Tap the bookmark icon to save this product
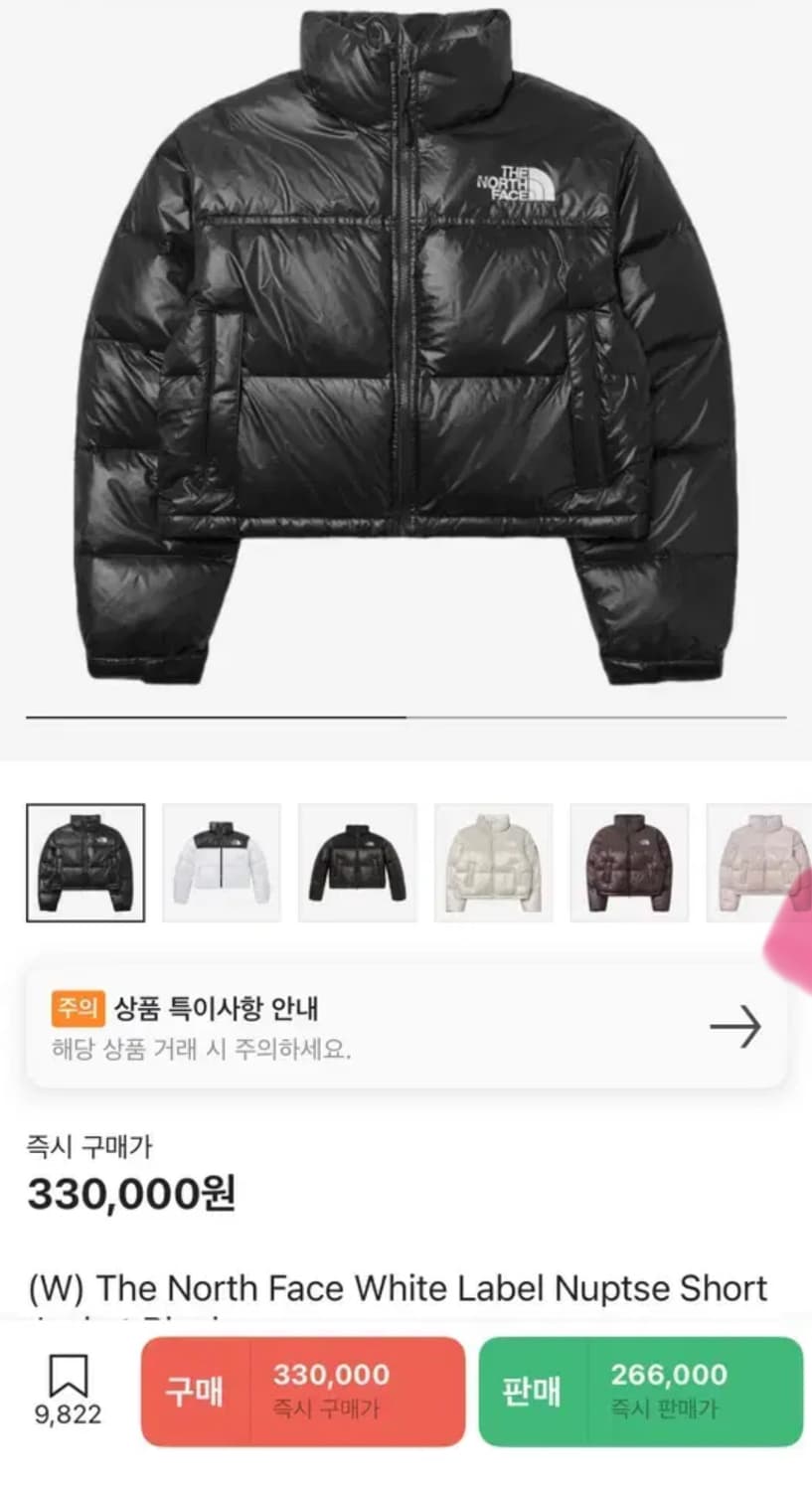Viewport: 812px width, 1491px height. [68, 1371]
